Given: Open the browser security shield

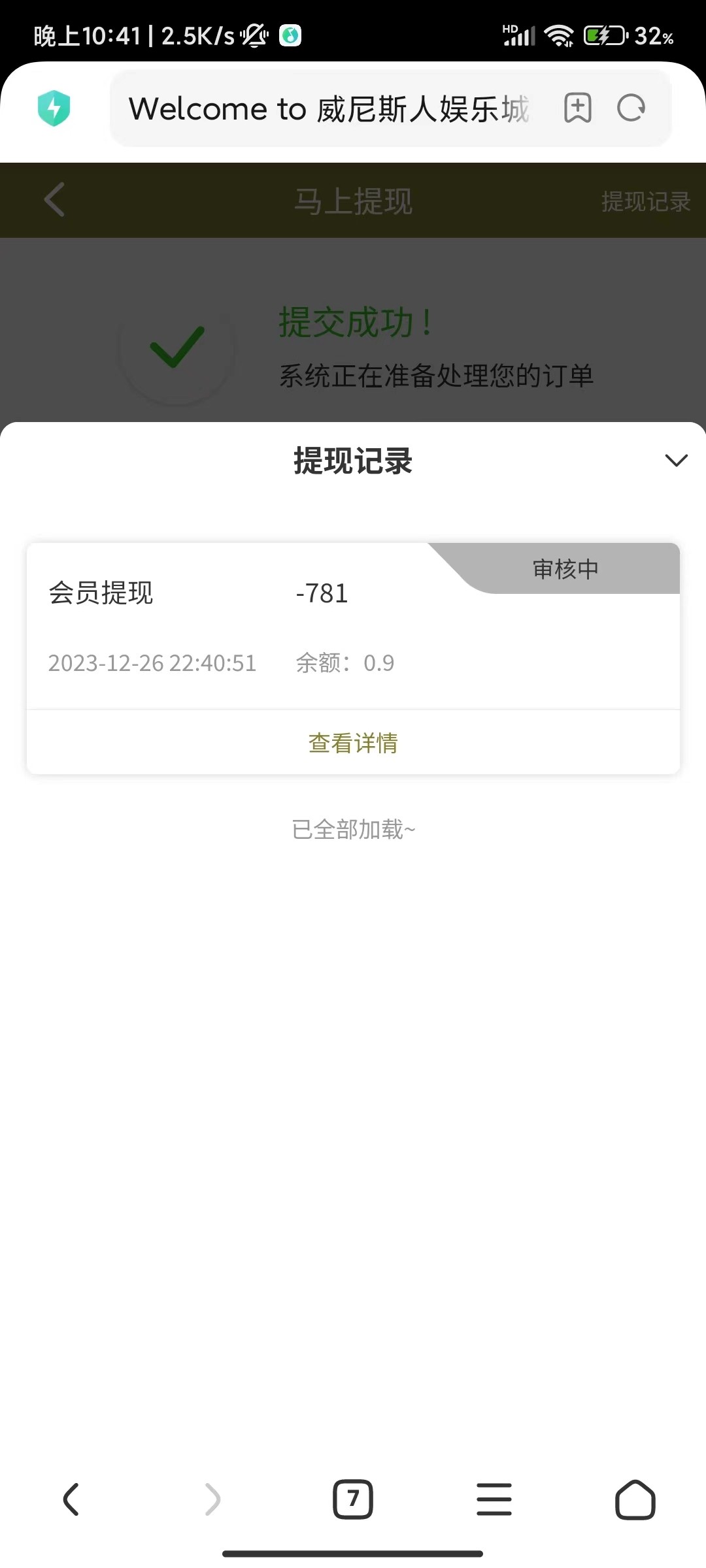Looking at the screenshot, I should (x=54, y=108).
